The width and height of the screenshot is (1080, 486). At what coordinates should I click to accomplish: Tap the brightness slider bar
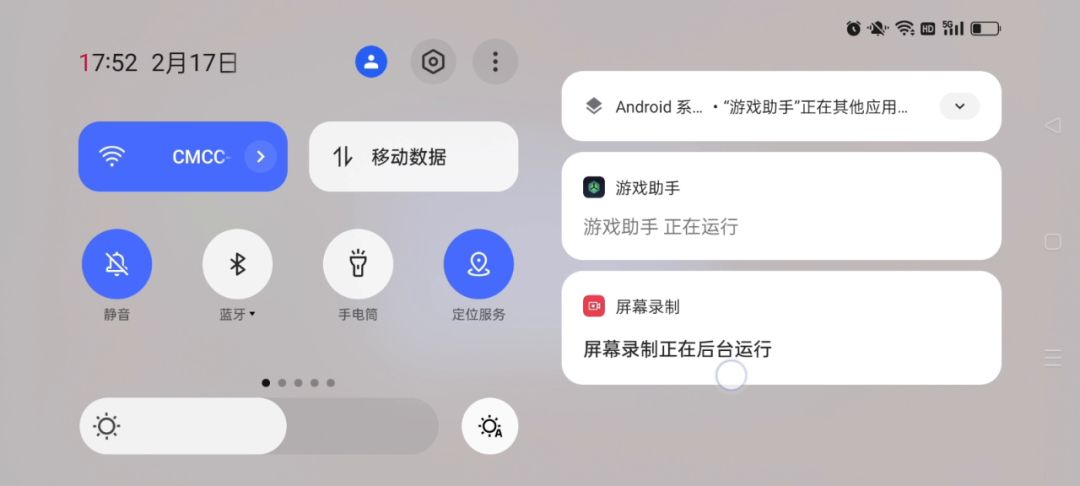(x=259, y=426)
